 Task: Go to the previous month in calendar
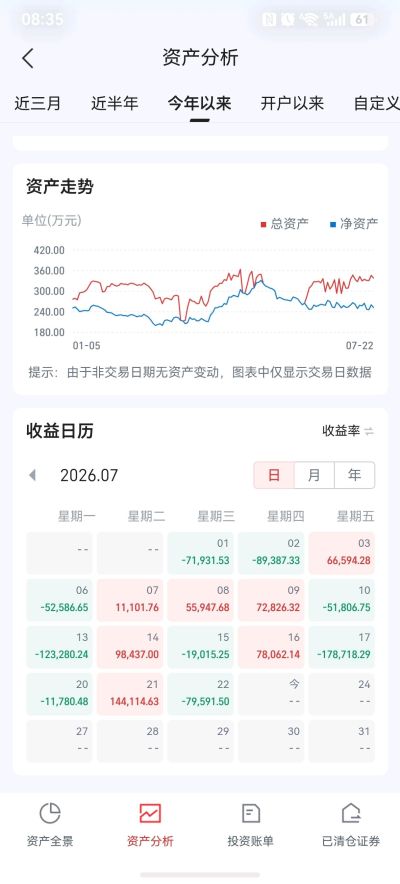tap(33, 475)
